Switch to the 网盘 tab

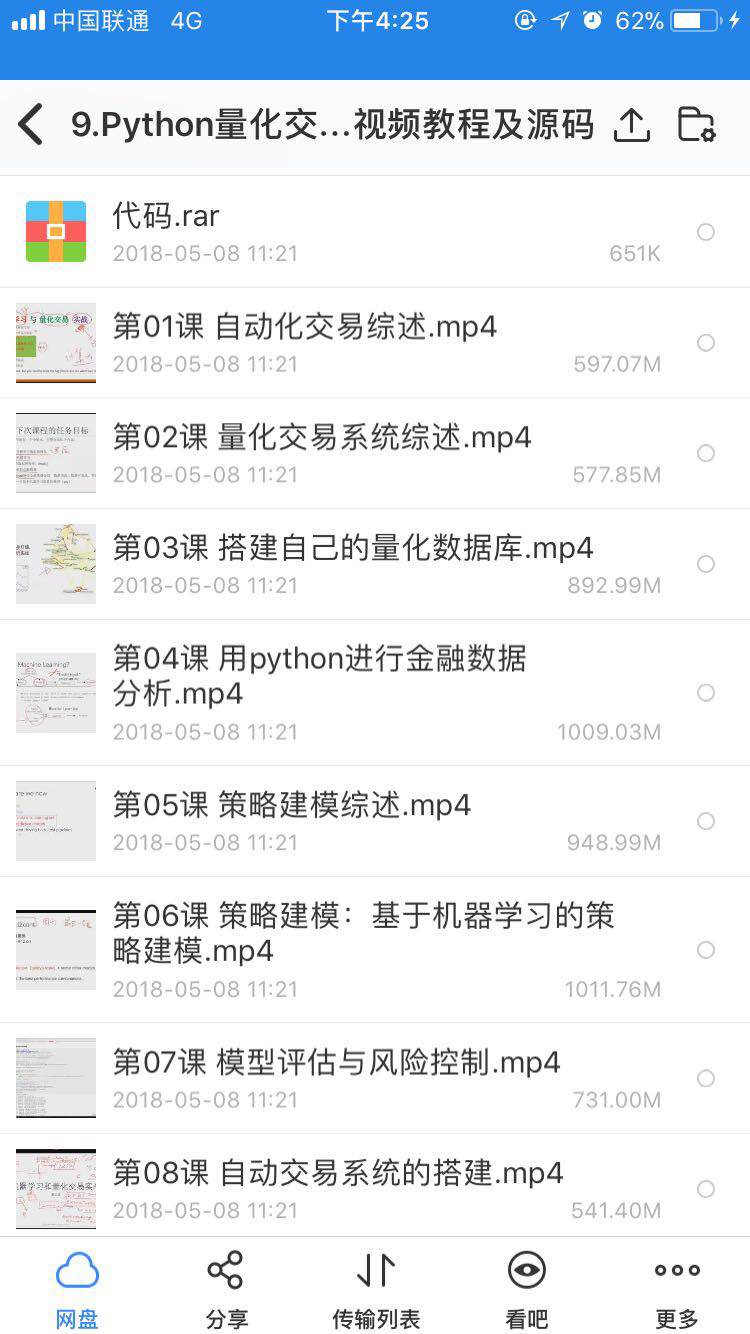tap(77, 1290)
